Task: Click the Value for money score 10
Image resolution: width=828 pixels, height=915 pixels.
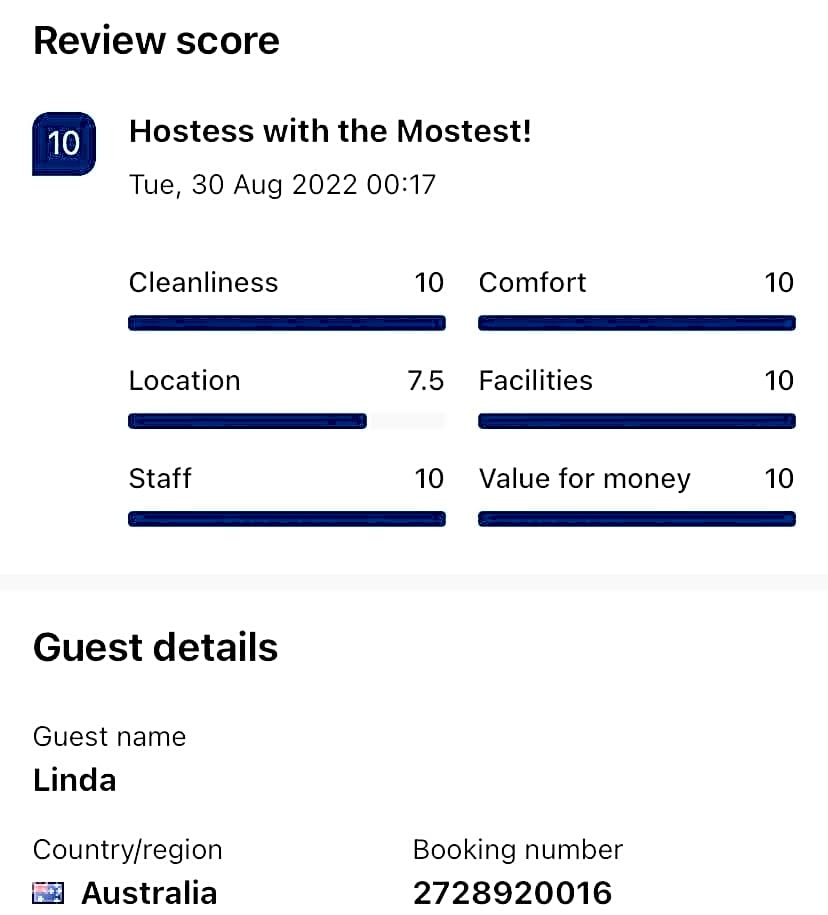Action: (779, 479)
